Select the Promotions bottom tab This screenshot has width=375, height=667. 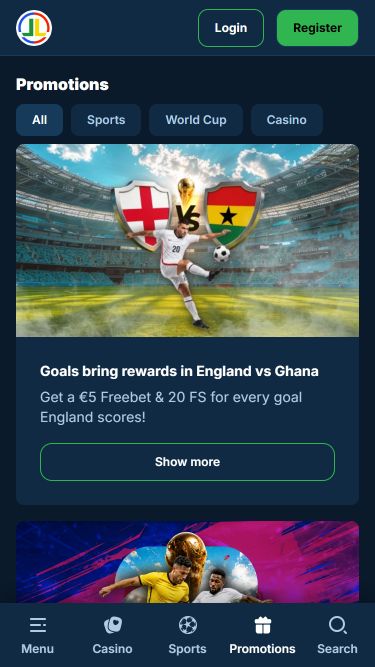point(262,636)
